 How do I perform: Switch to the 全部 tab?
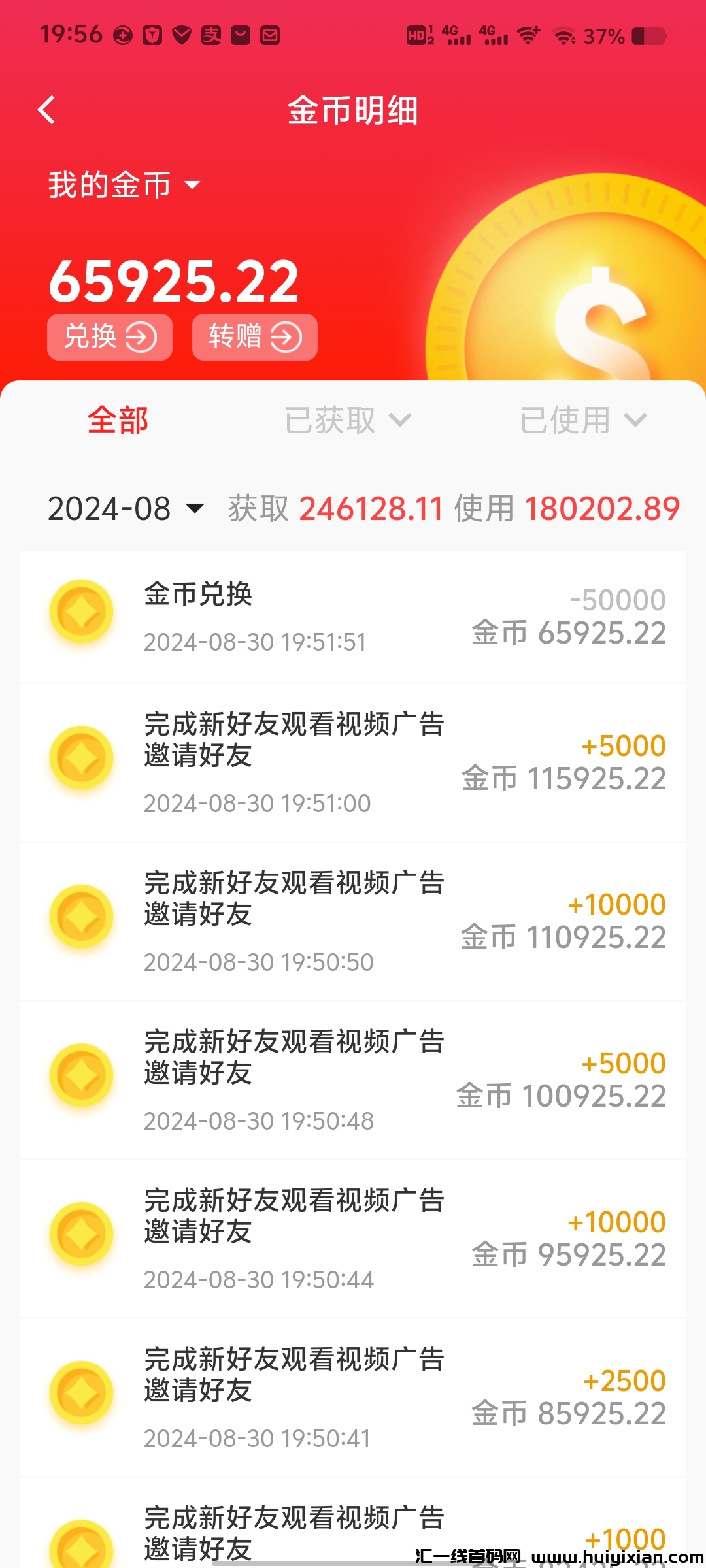pos(119,420)
